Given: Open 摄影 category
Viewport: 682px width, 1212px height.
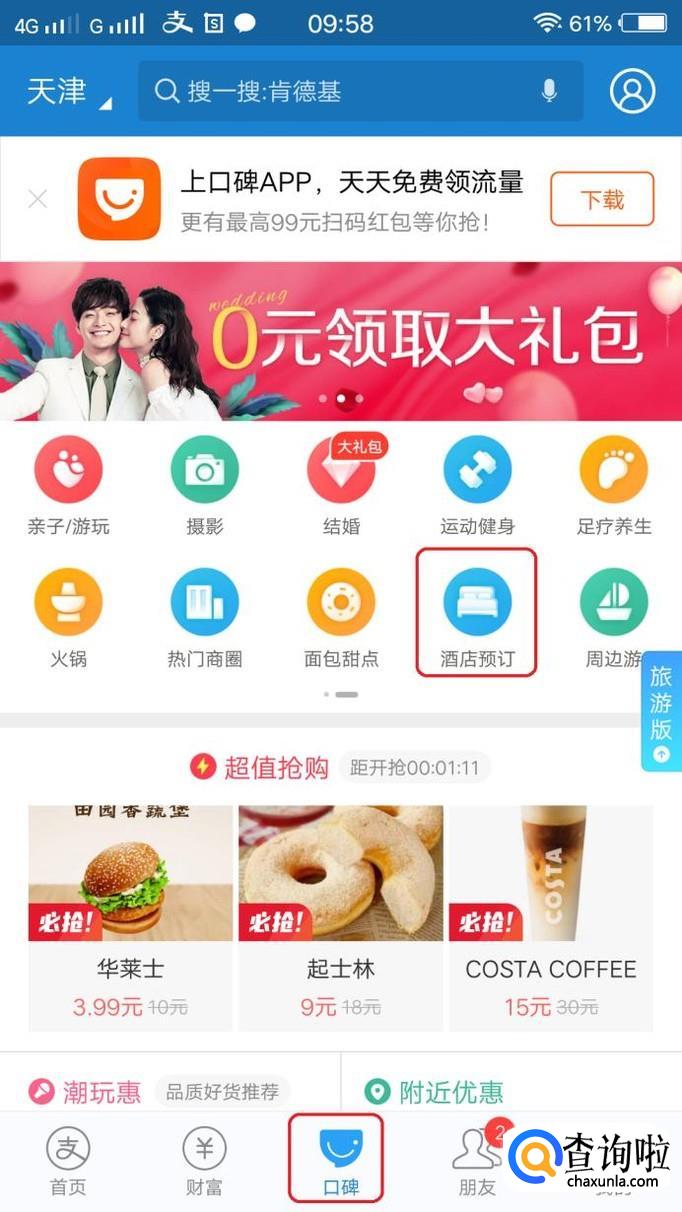Looking at the screenshot, I should tap(205, 486).
